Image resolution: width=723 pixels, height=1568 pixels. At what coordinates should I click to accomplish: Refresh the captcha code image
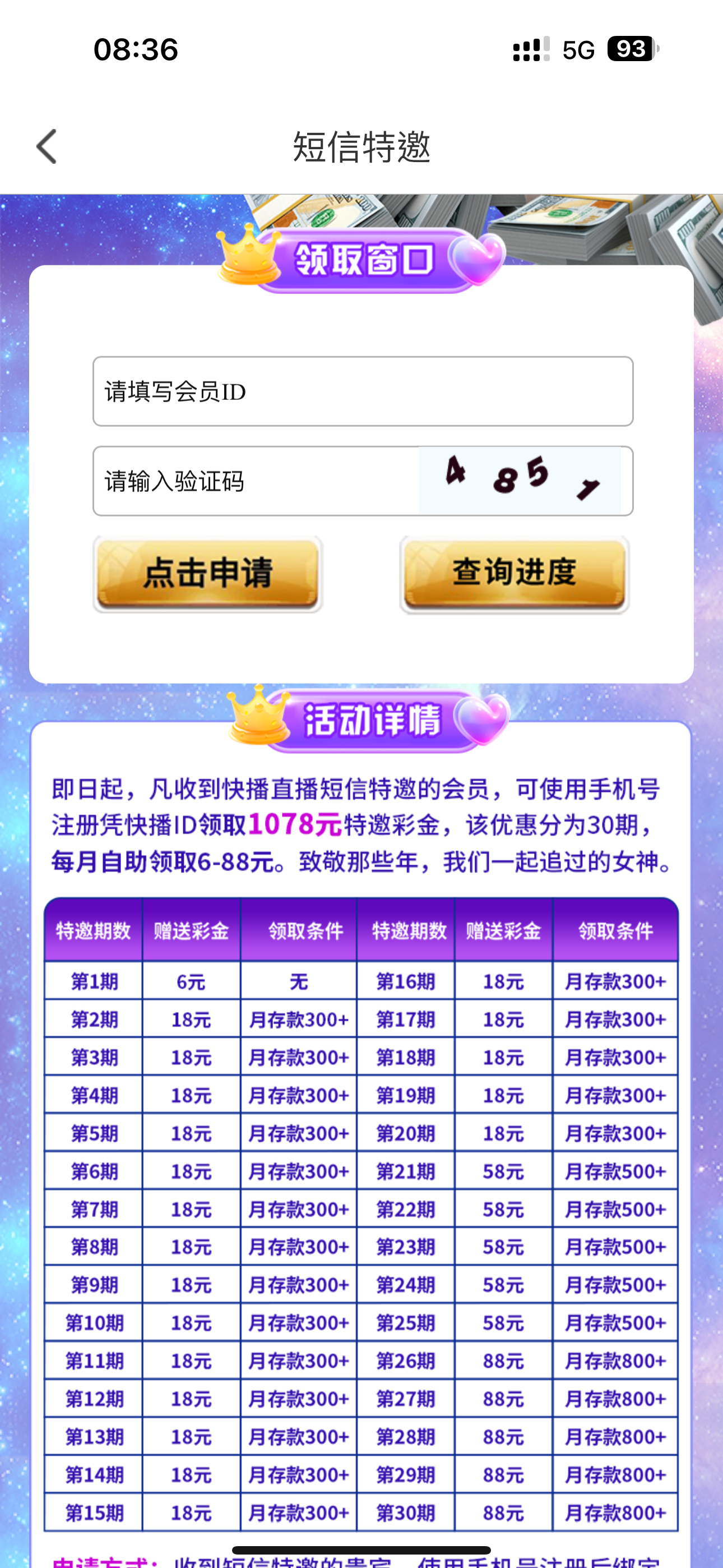520,481
